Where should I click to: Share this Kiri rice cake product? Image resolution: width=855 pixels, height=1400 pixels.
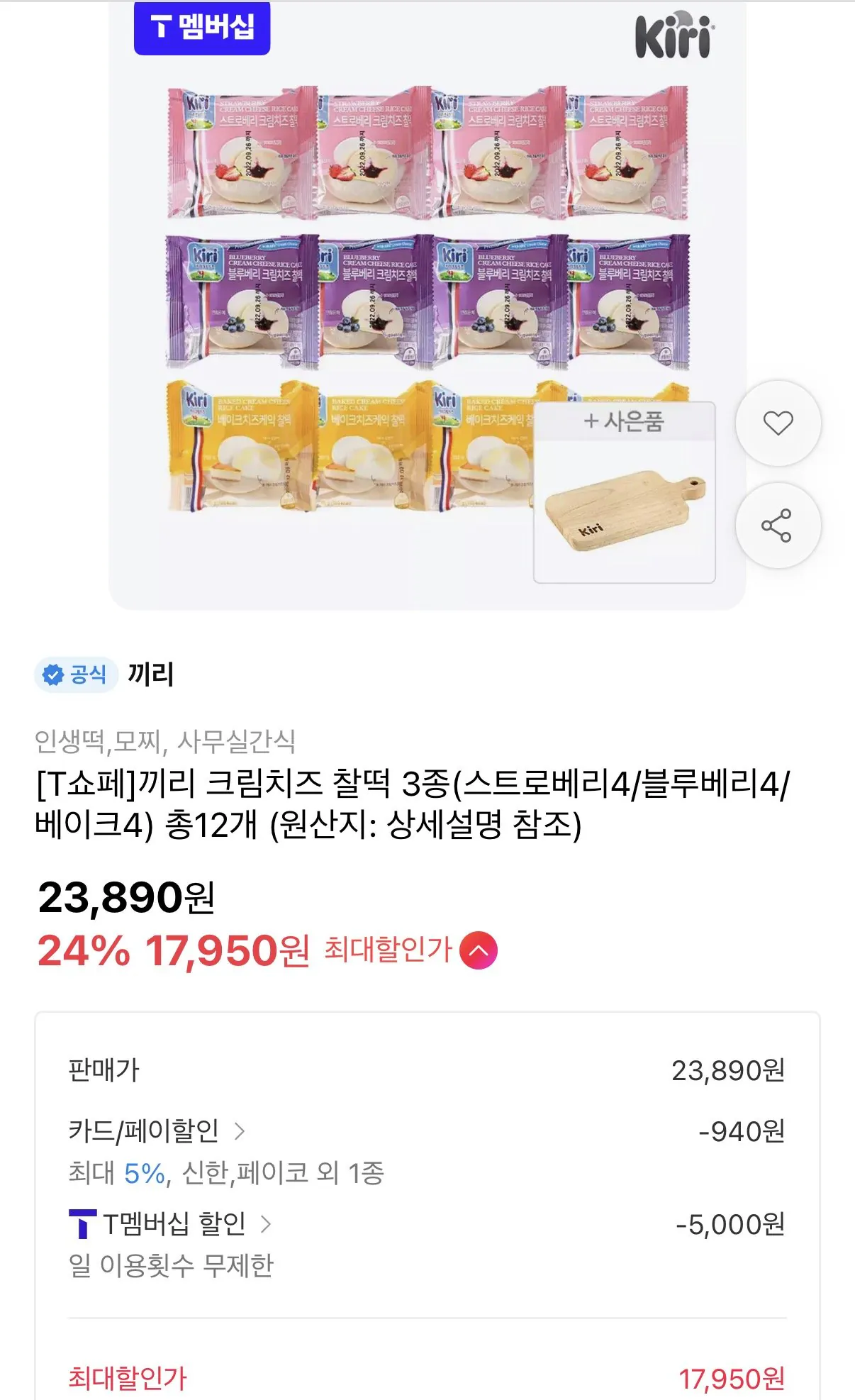click(x=778, y=526)
